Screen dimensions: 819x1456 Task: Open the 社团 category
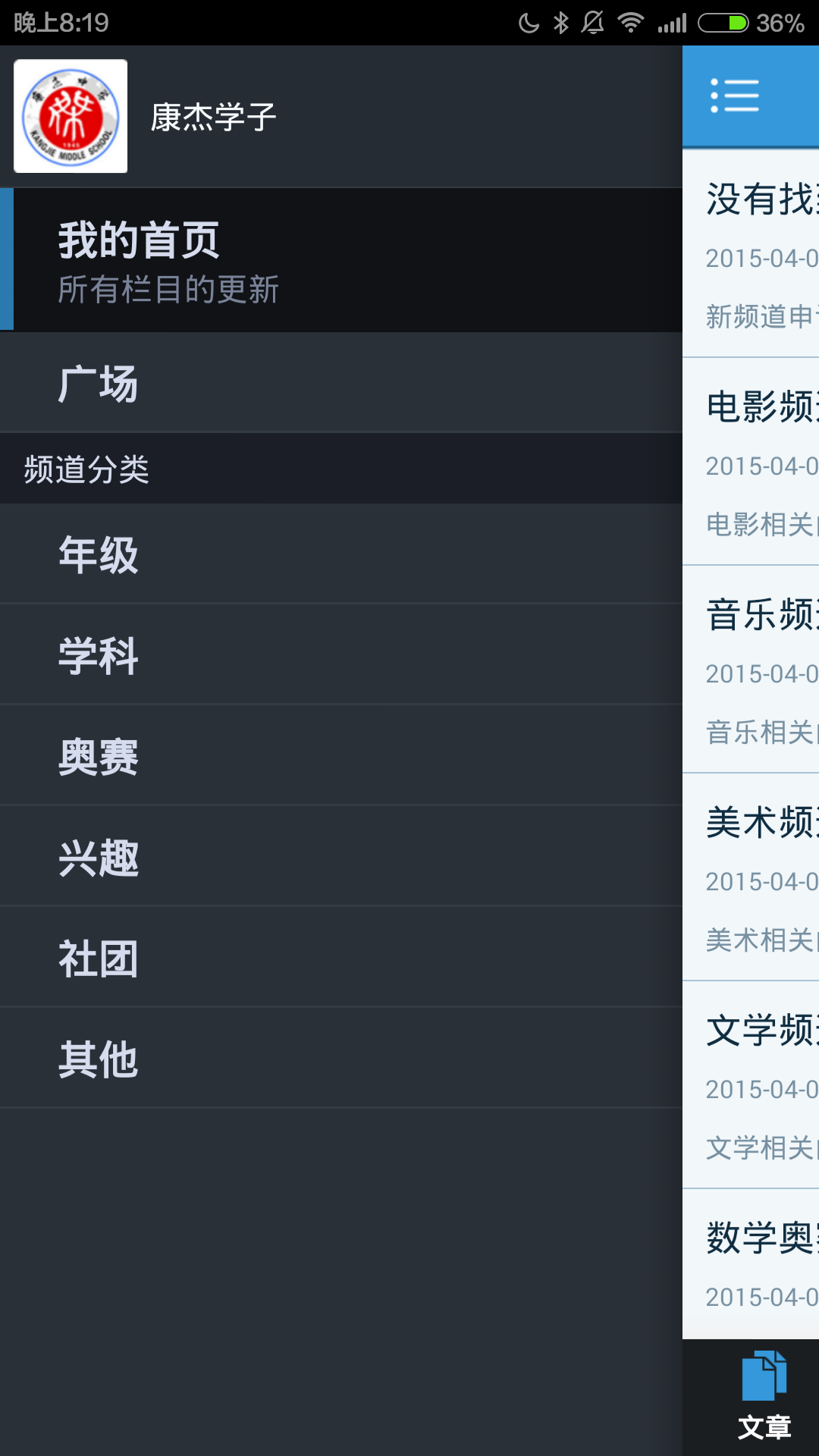341,958
